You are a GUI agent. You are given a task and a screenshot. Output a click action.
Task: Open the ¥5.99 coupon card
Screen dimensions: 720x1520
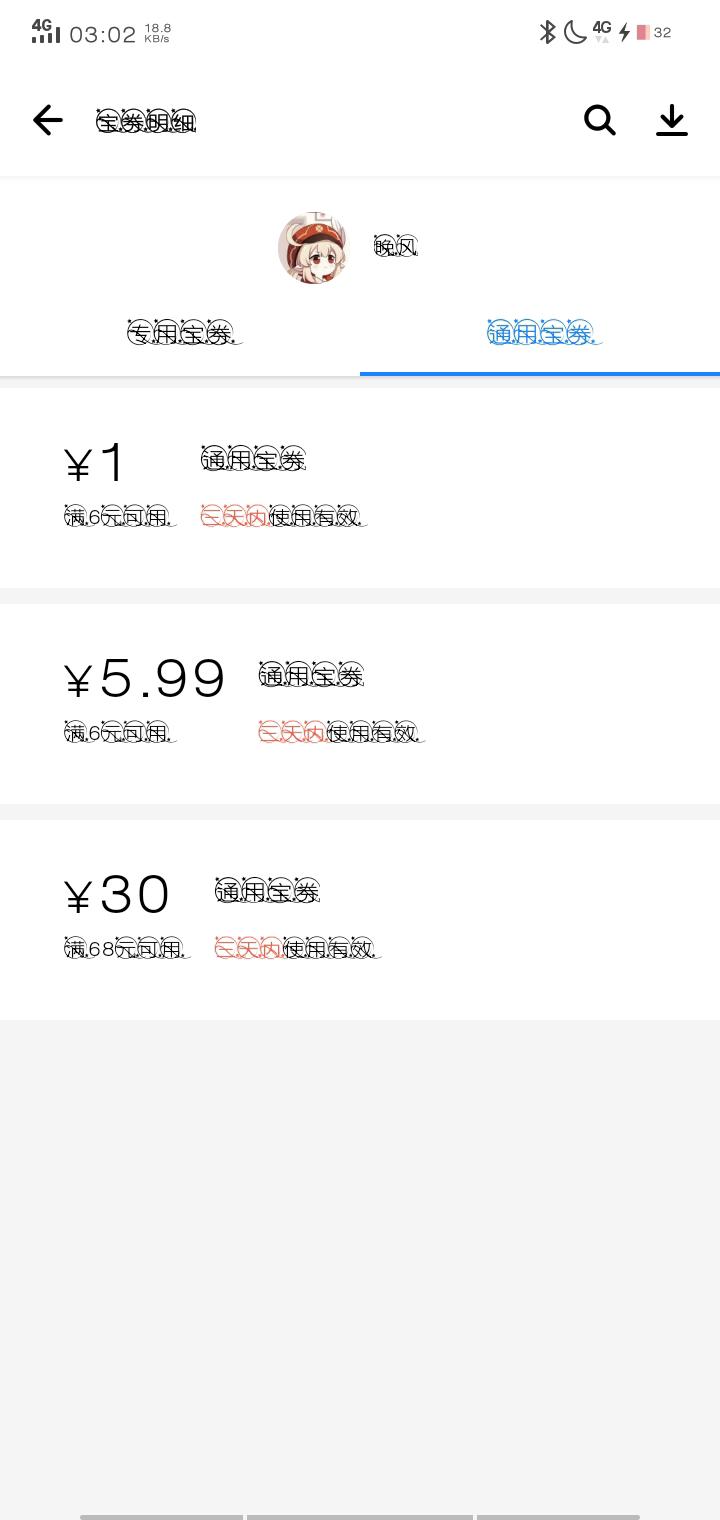pos(360,704)
